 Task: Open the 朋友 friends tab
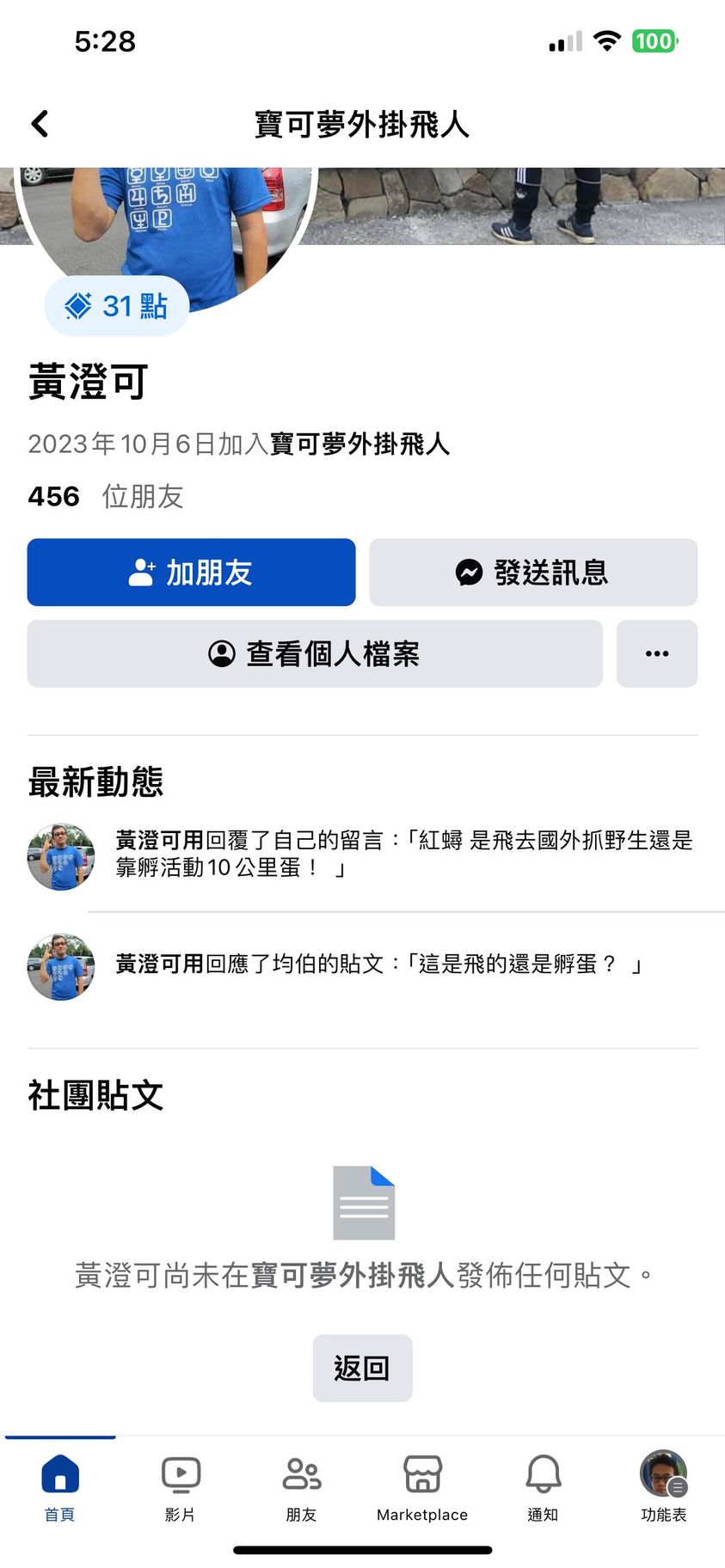point(302,1486)
